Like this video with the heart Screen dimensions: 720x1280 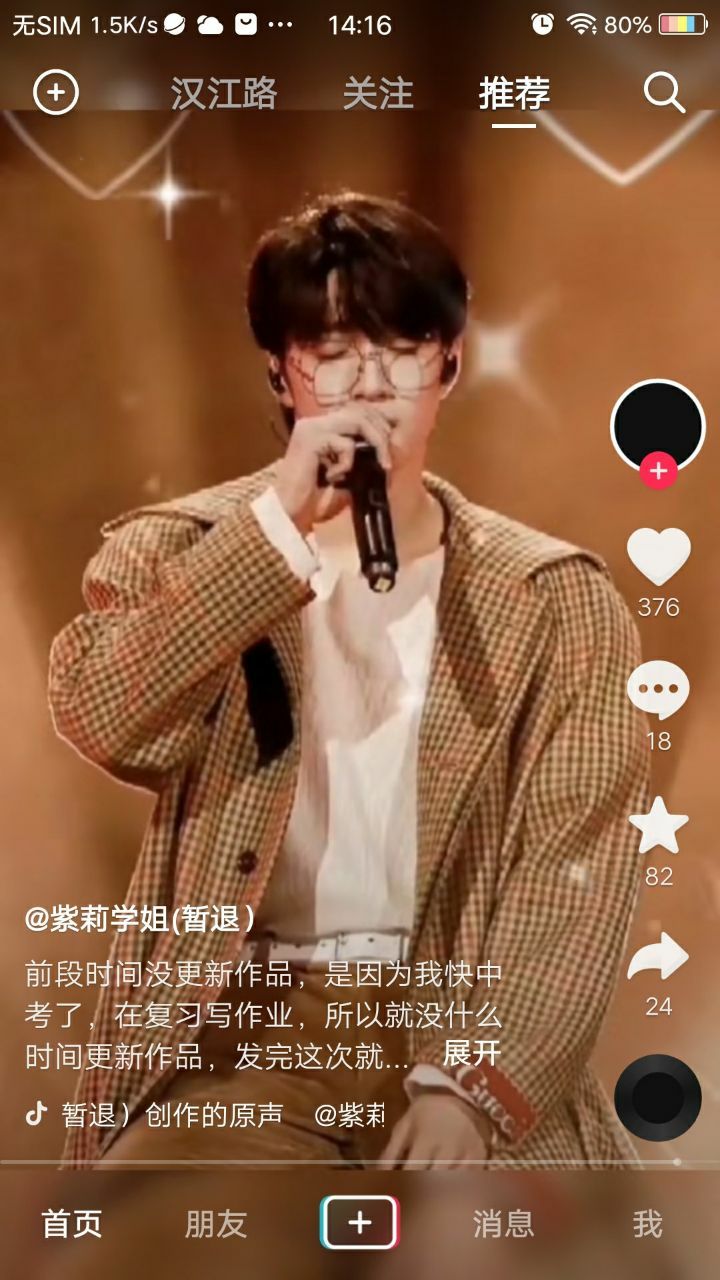pos(658,557)
